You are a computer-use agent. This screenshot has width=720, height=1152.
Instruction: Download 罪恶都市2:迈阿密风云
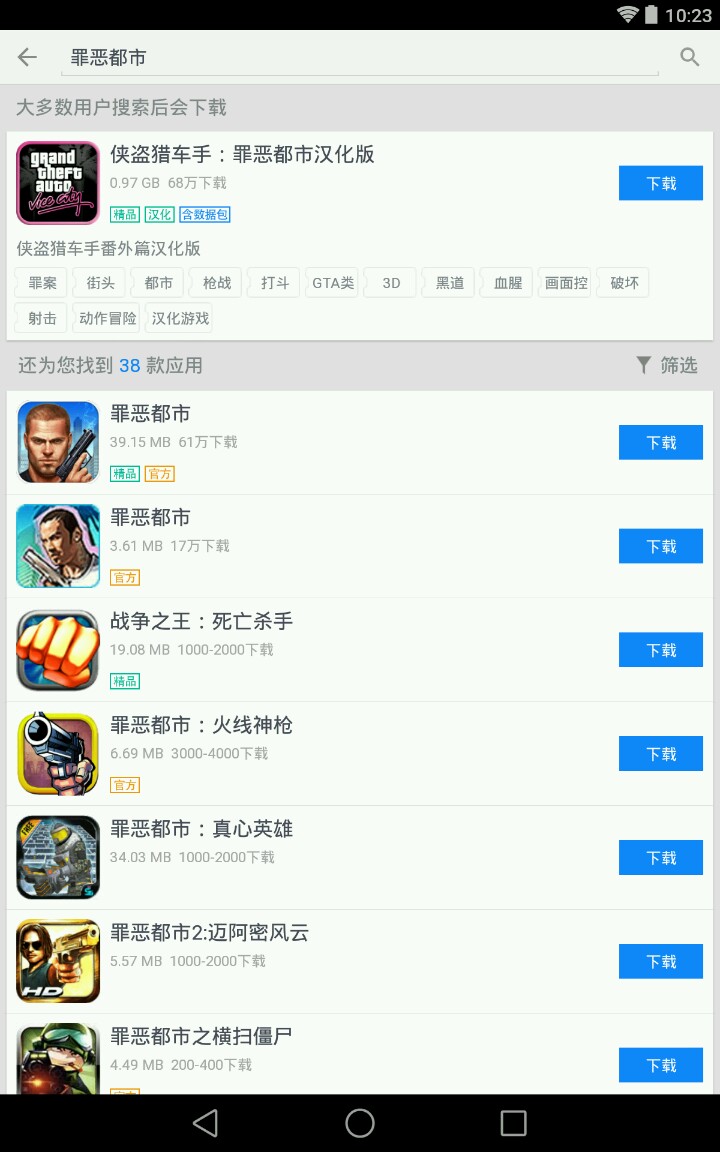[660, 962]
